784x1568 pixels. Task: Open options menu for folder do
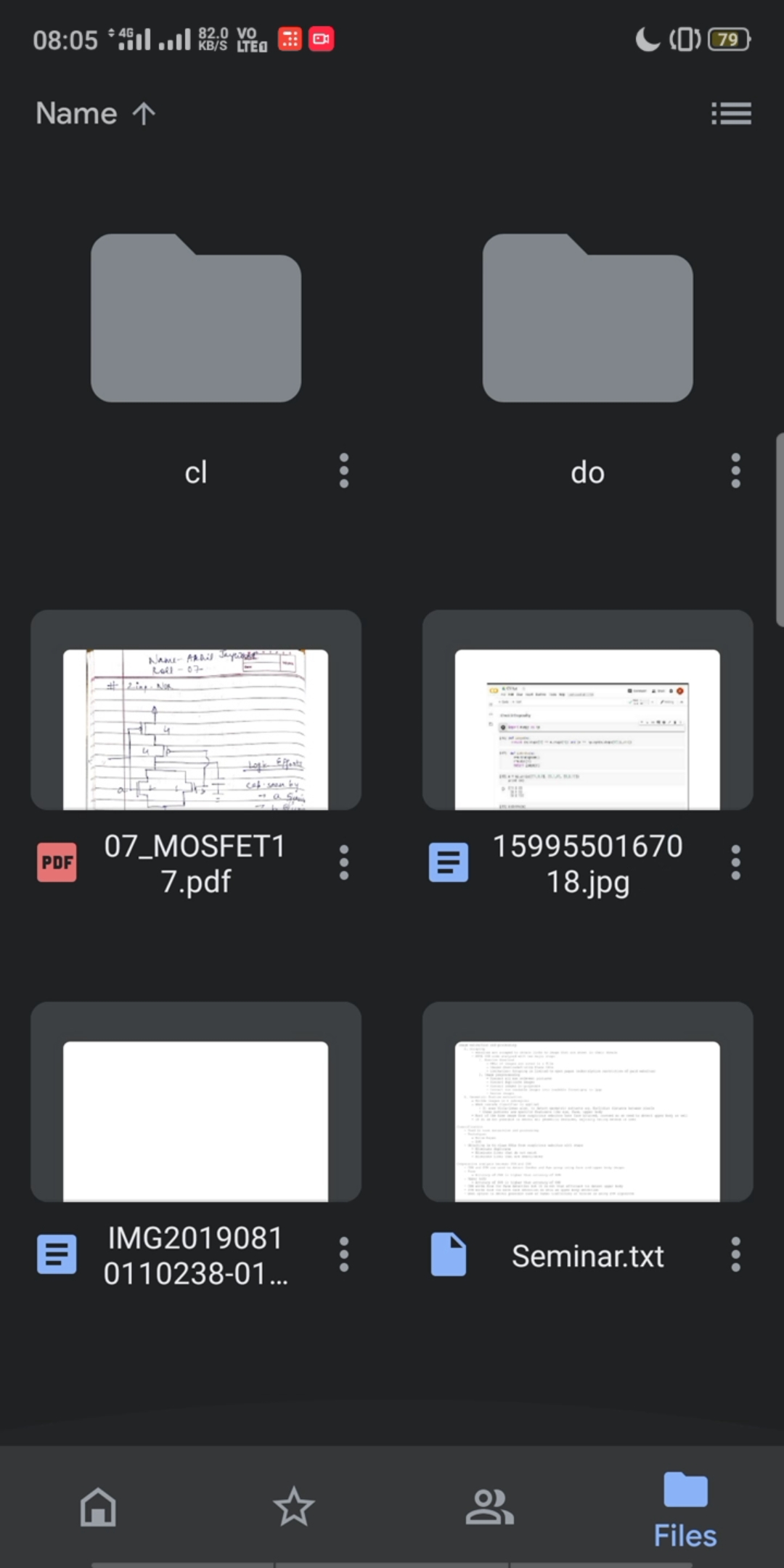click(x=735, y=471)
